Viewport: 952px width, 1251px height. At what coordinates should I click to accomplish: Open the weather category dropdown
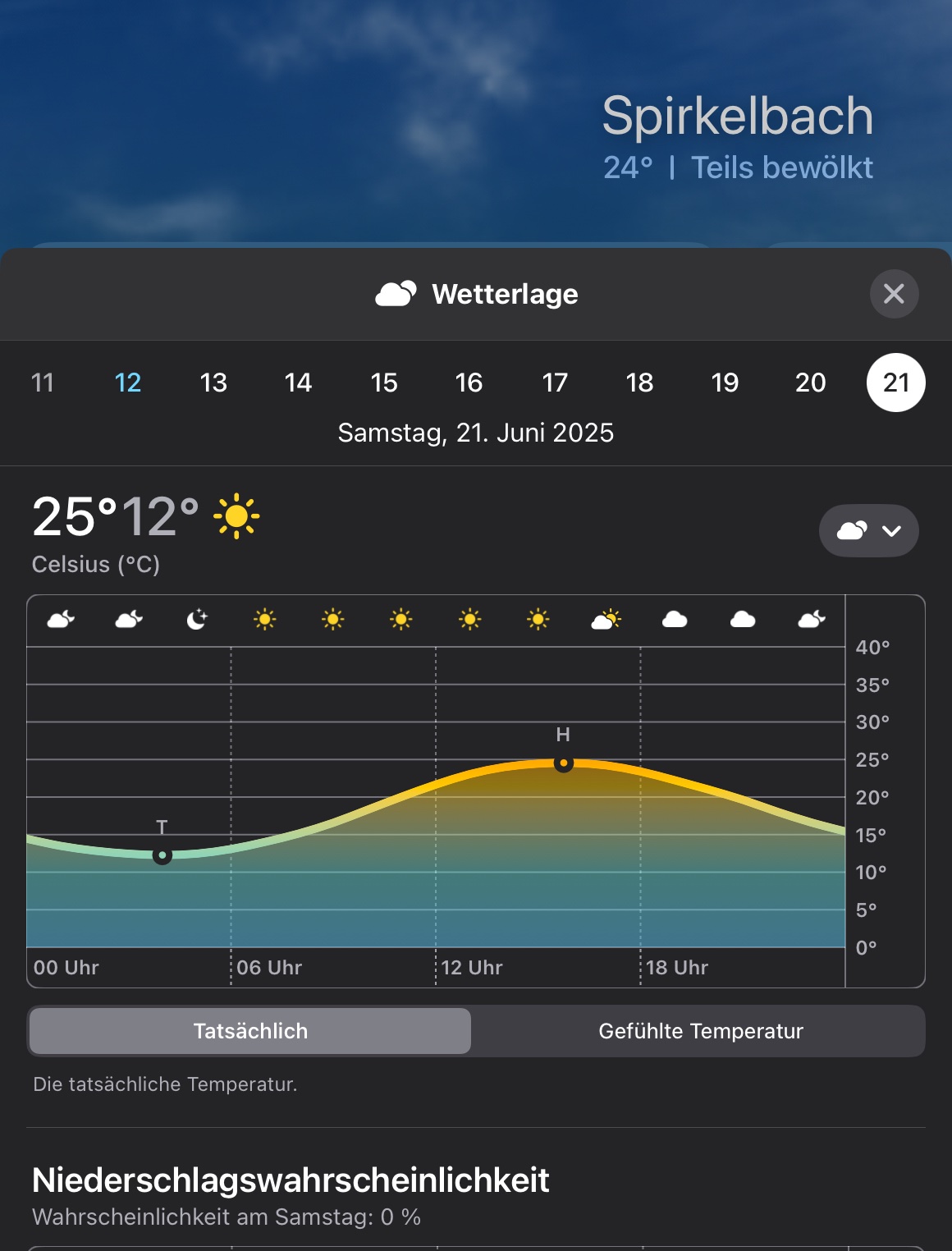868,531
